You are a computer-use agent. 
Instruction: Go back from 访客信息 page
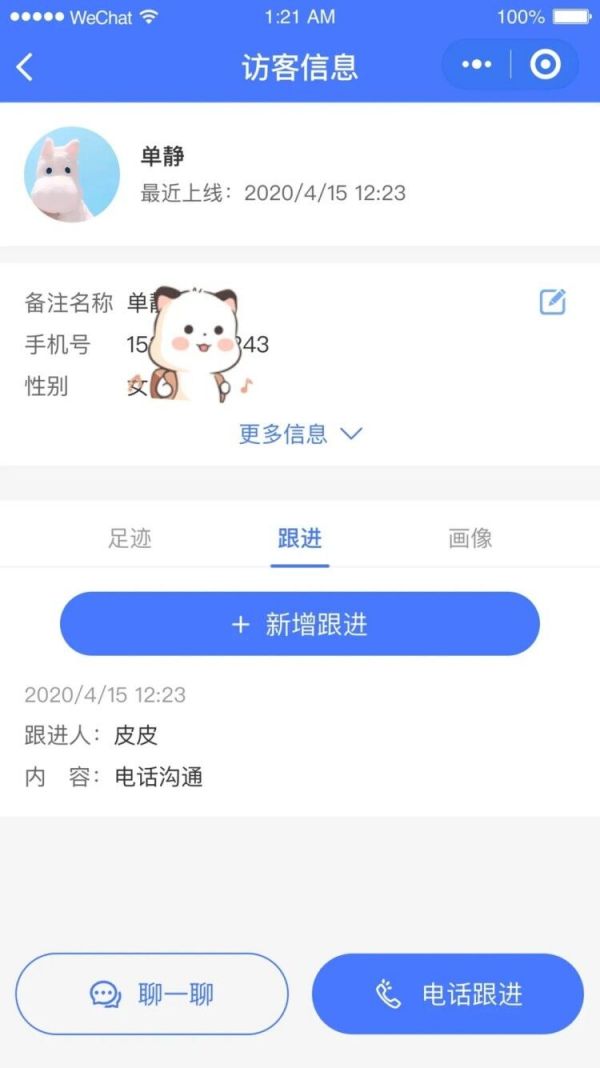coord(25,67)
